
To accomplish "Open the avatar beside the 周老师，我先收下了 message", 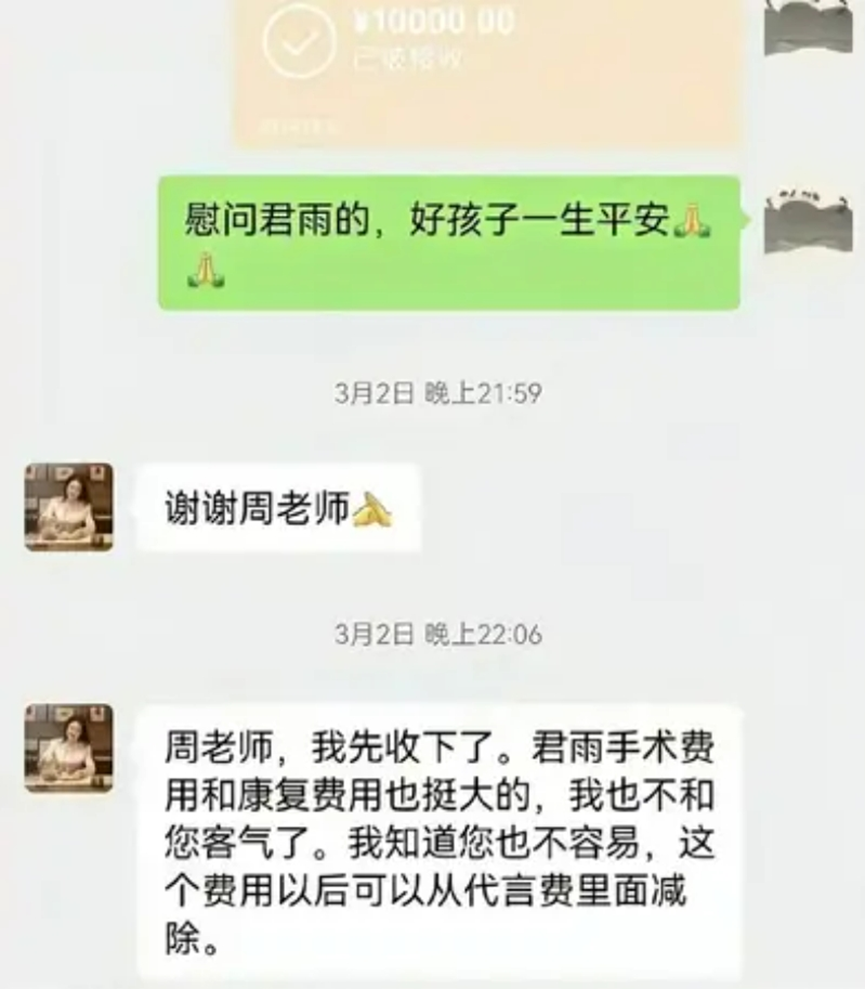I will coord(69,748).
